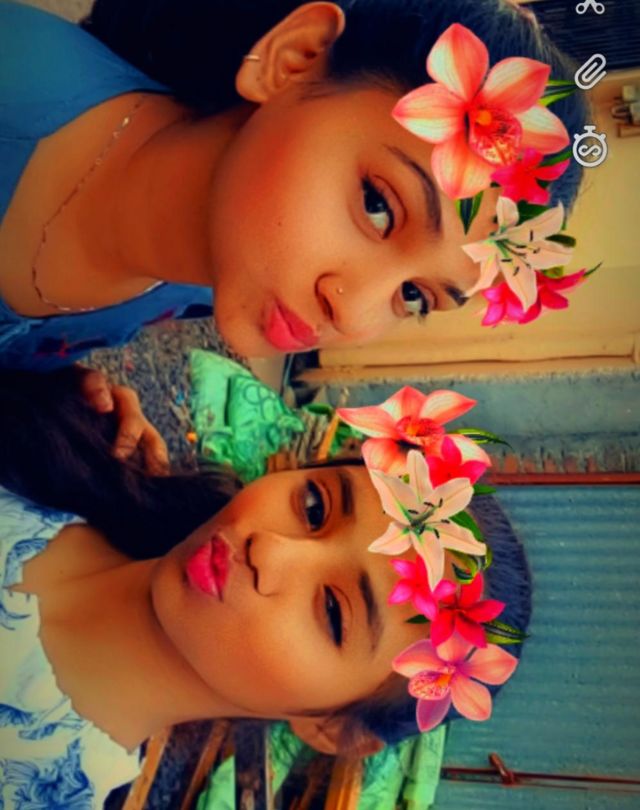
Task: Set the snap timer duration
Action: click(590, 146)
